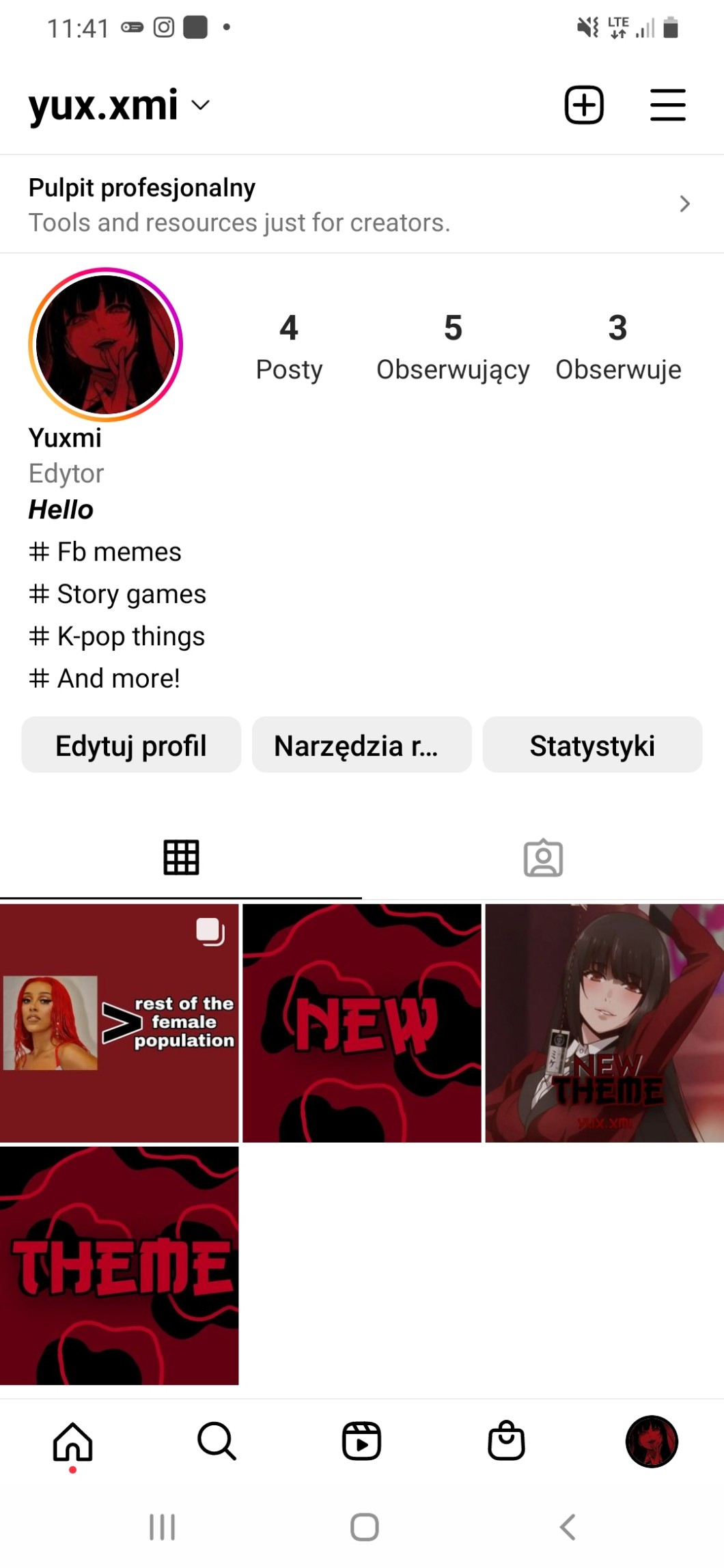
Task: Open the Obserwuje following list
Action: [617, 347]
